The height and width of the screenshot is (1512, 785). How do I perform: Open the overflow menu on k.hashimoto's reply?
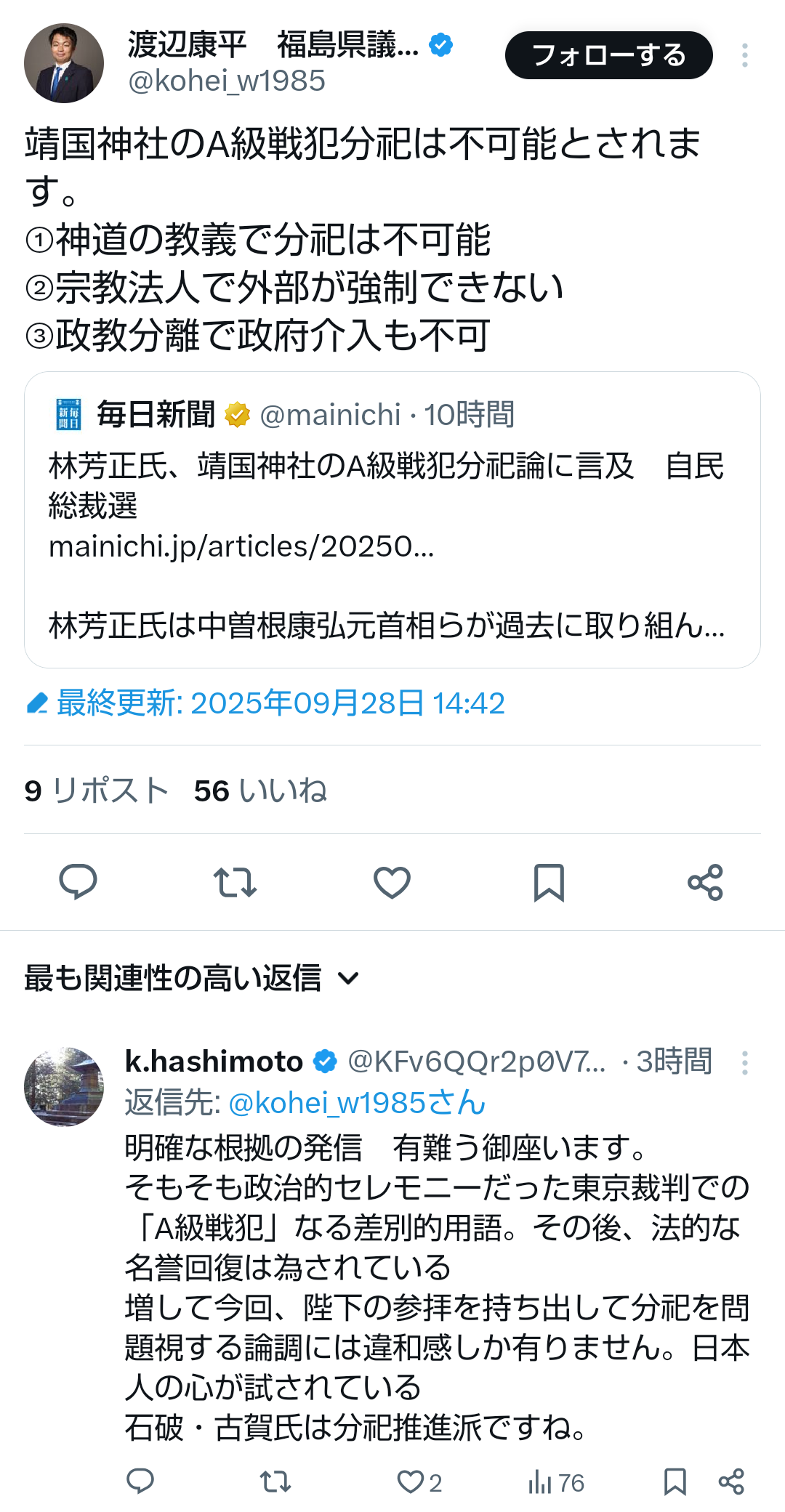point(744,1062)
